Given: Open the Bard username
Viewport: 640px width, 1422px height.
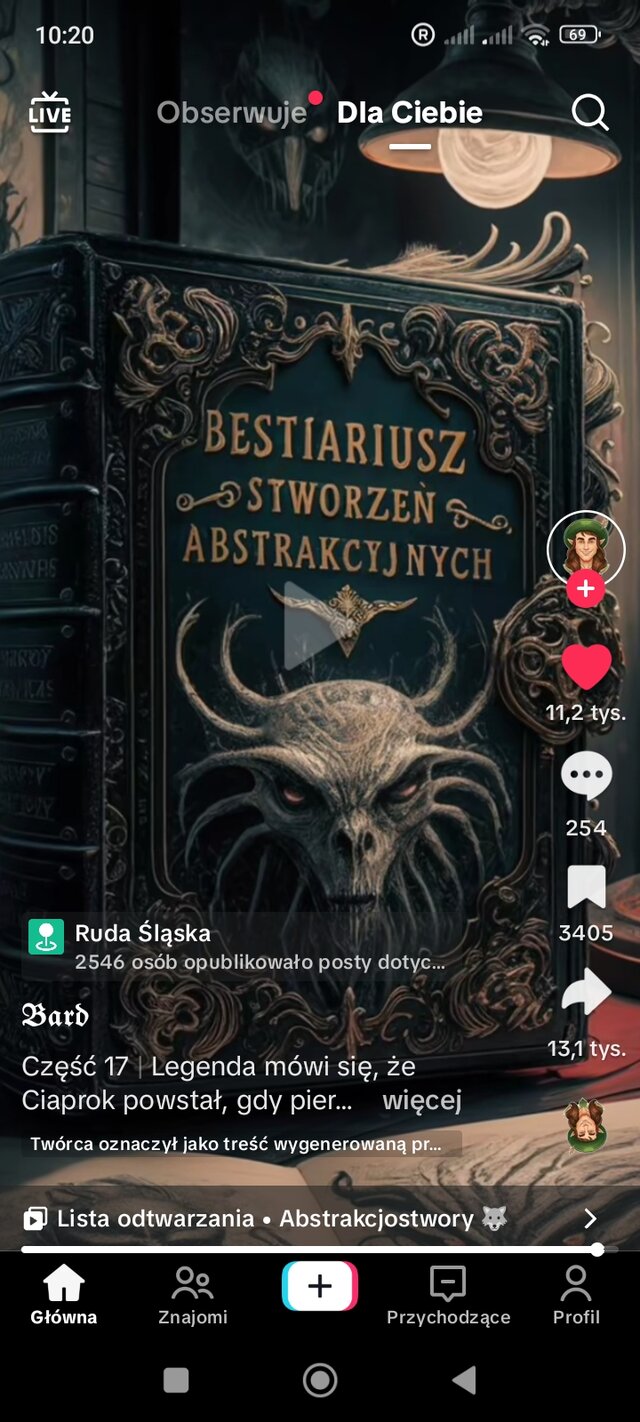Looking at the screenshot, I should click(56, 1016).
